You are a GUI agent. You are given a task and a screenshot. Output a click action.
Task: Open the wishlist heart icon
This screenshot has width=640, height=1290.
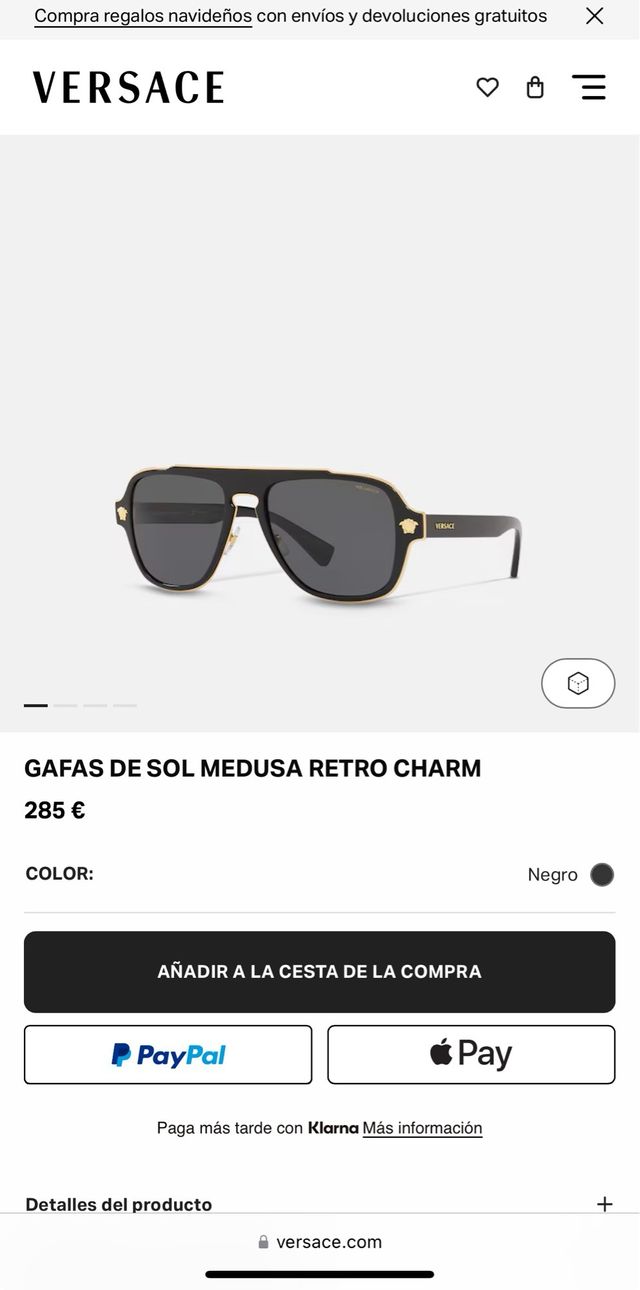pos(487,88)
